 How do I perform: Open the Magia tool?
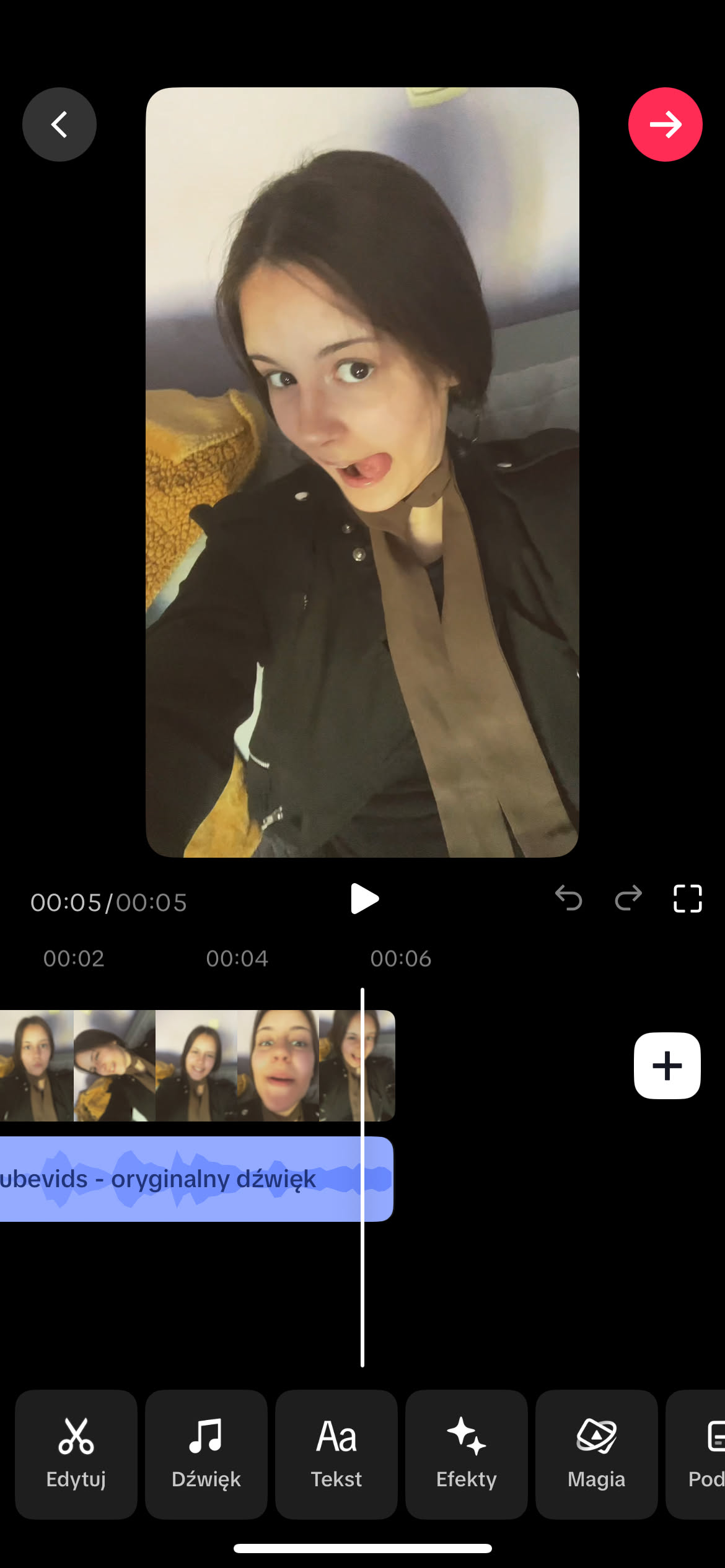coord(597,1453)
